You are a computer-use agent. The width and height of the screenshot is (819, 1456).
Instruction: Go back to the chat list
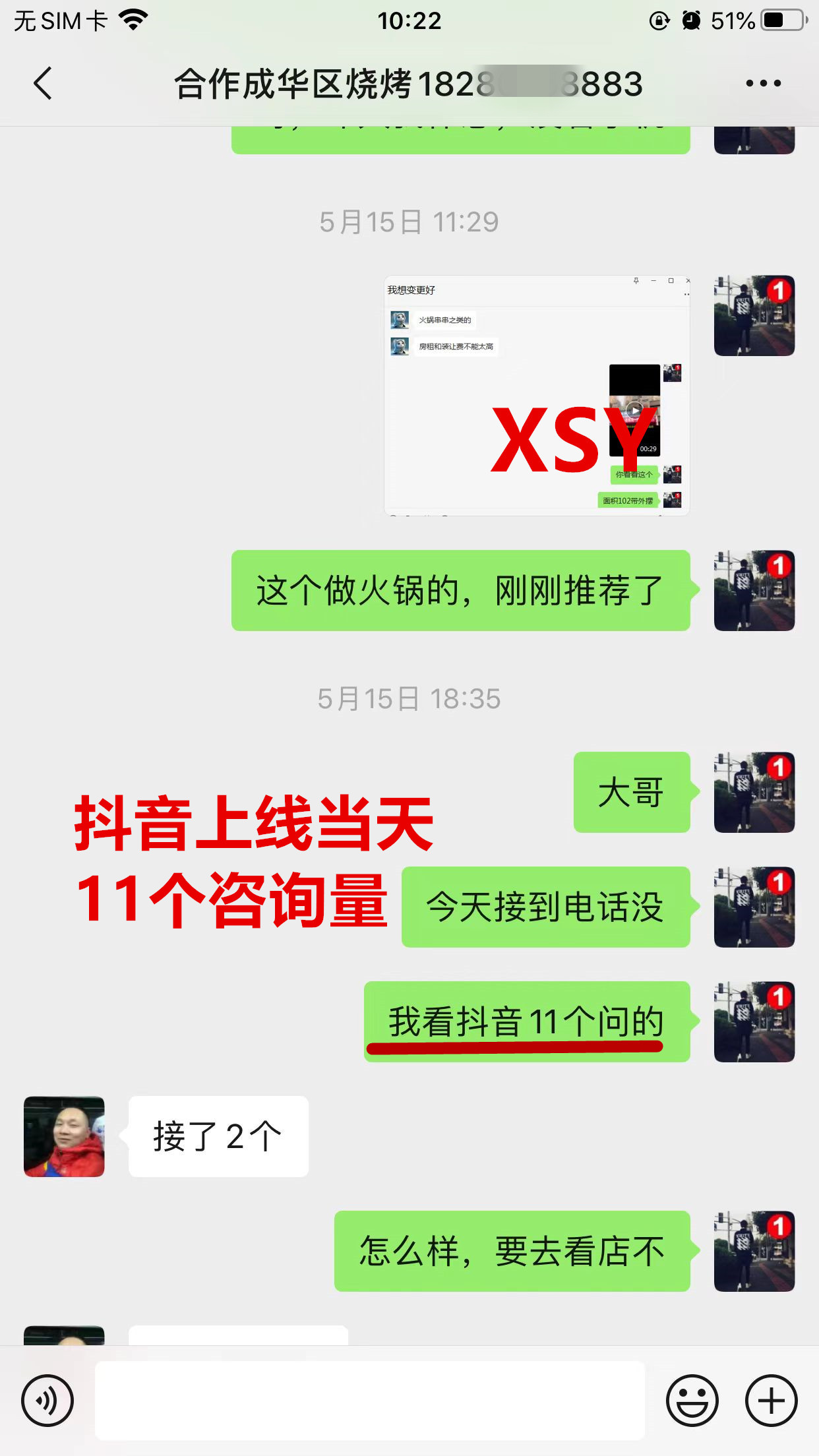click(x=43, y=84)
